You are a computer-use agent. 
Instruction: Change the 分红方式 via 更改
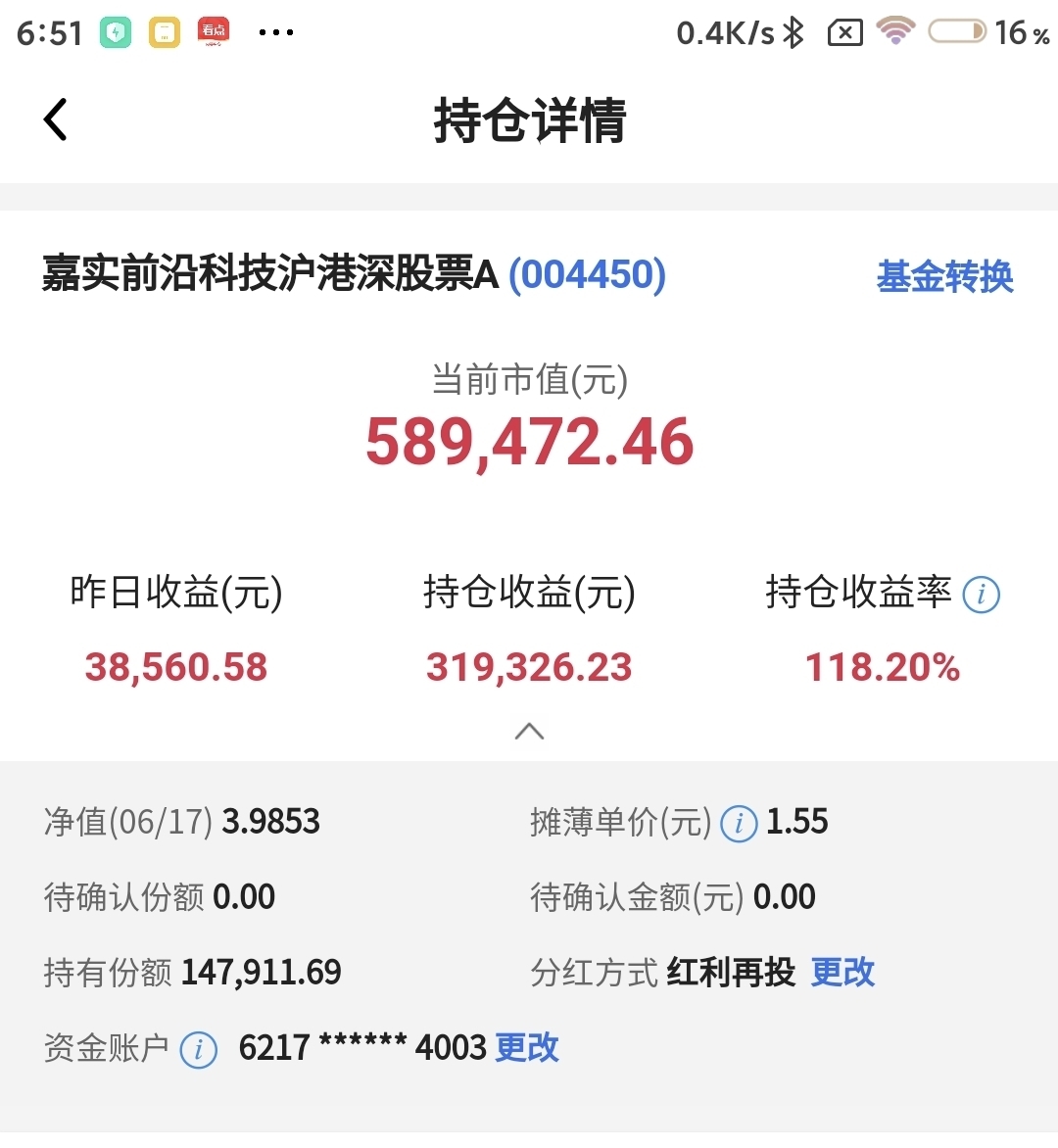[842, 973]
